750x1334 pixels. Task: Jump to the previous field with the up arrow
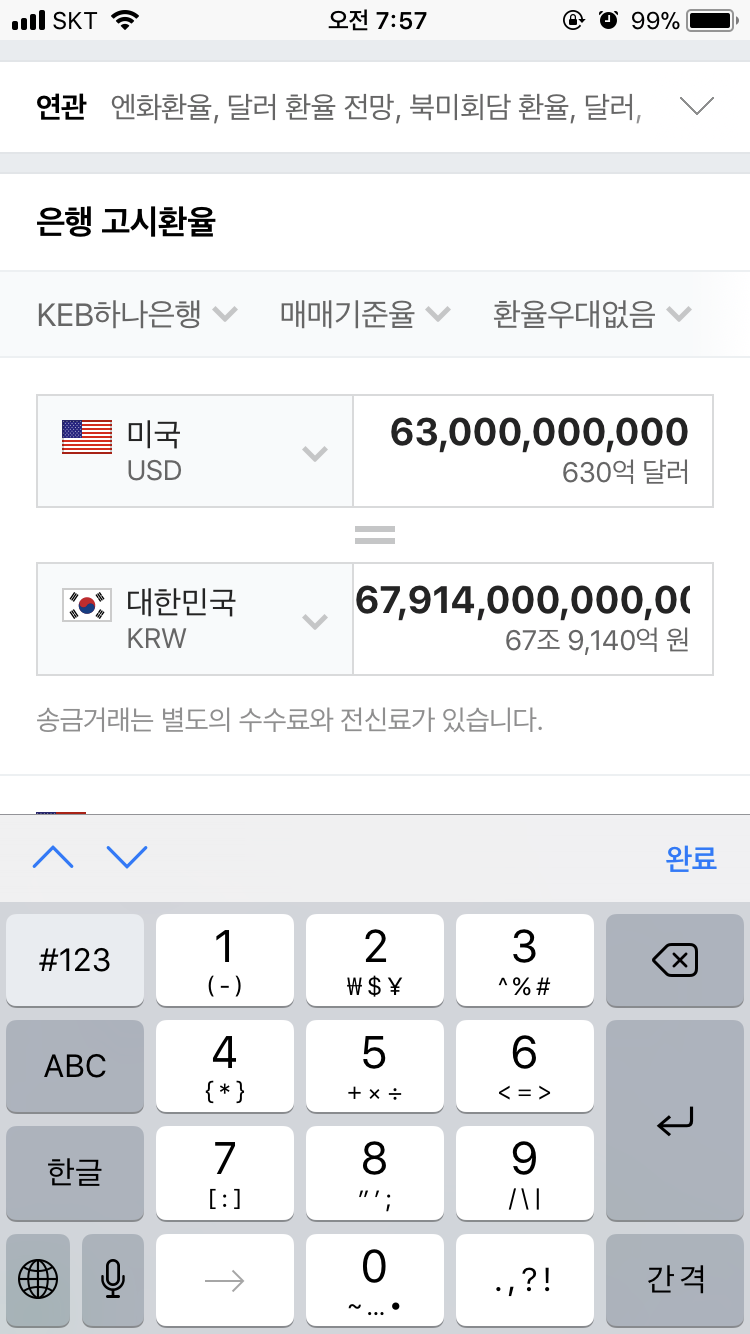[53, 857]
